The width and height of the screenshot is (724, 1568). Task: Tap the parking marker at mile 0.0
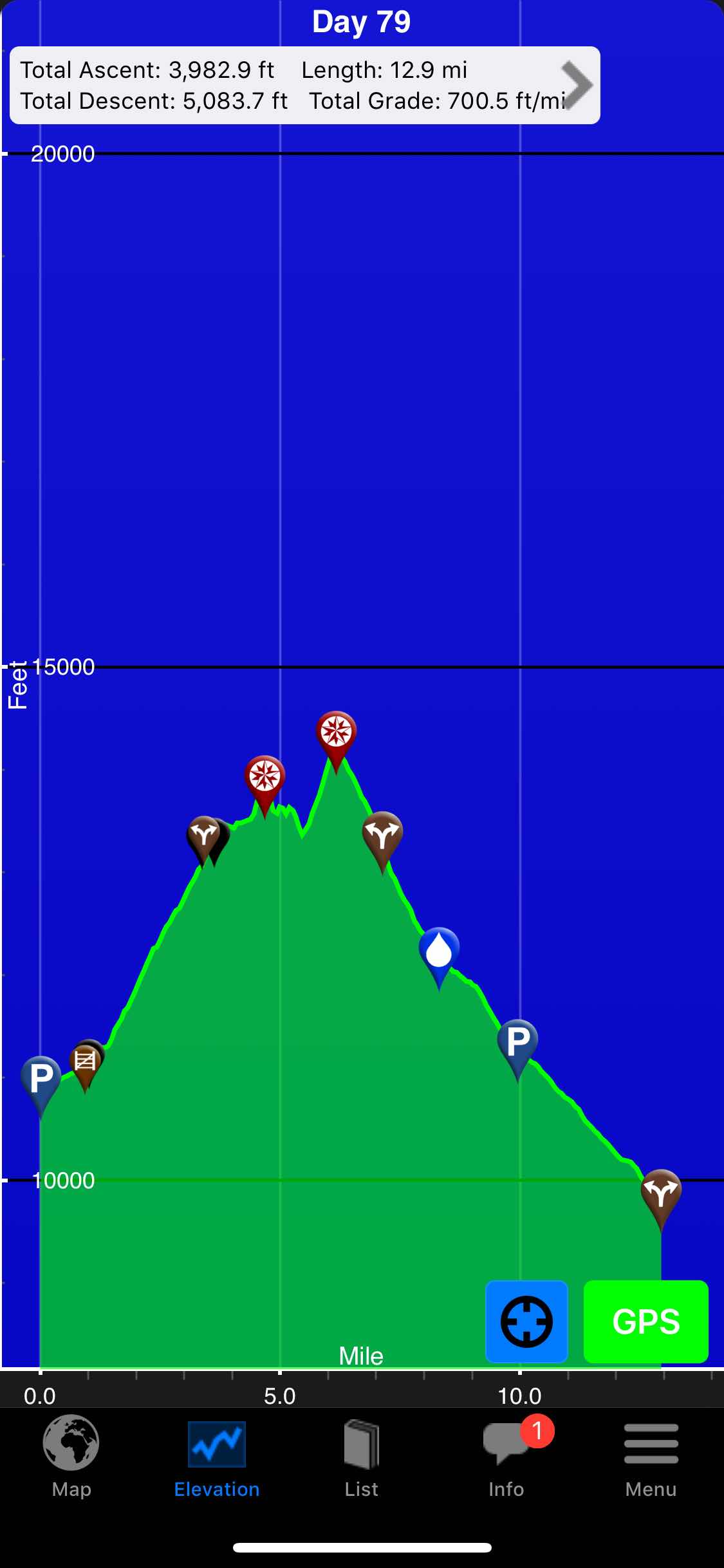41,1078
